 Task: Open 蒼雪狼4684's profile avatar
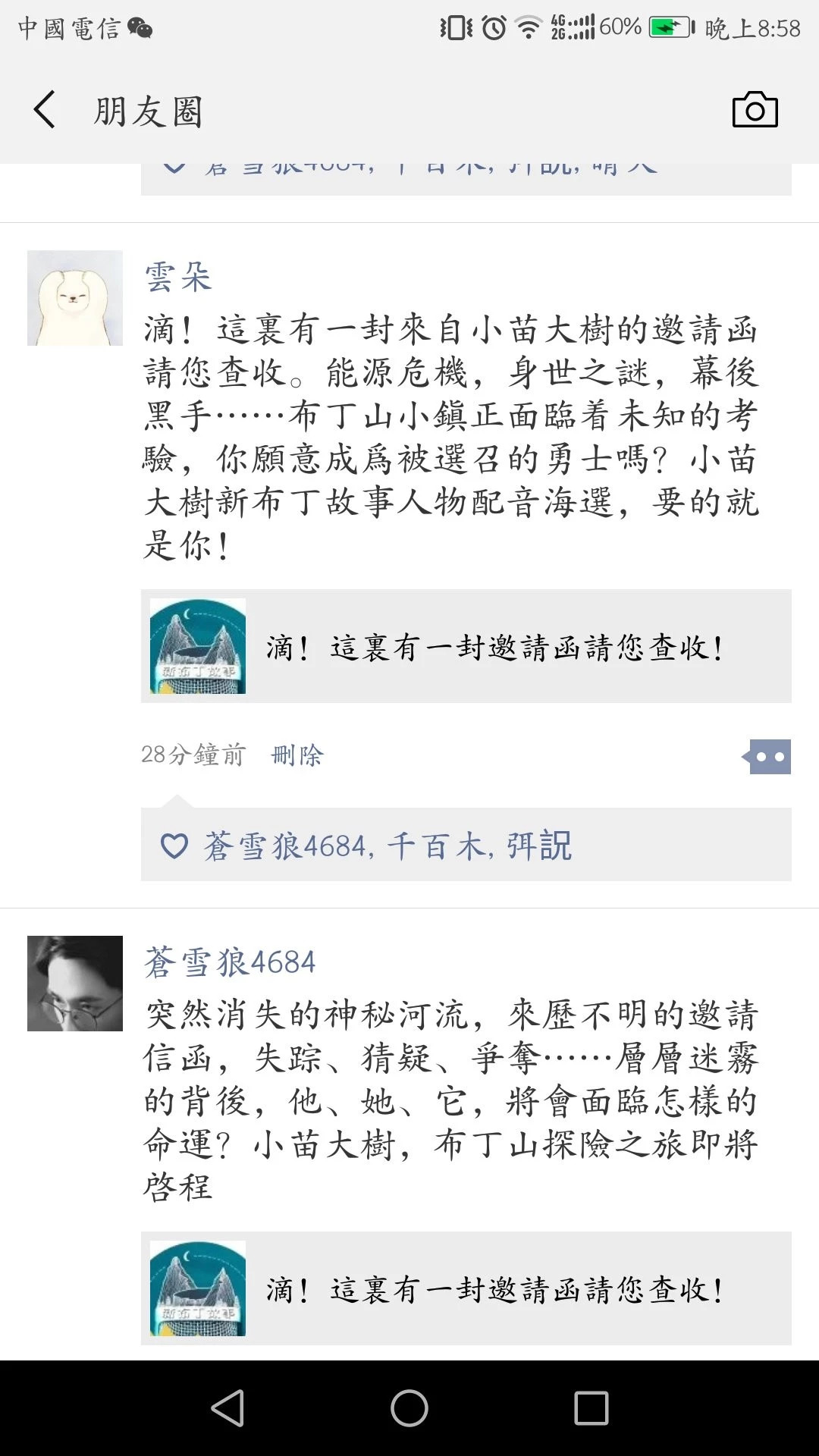click(x=75, y=984)
